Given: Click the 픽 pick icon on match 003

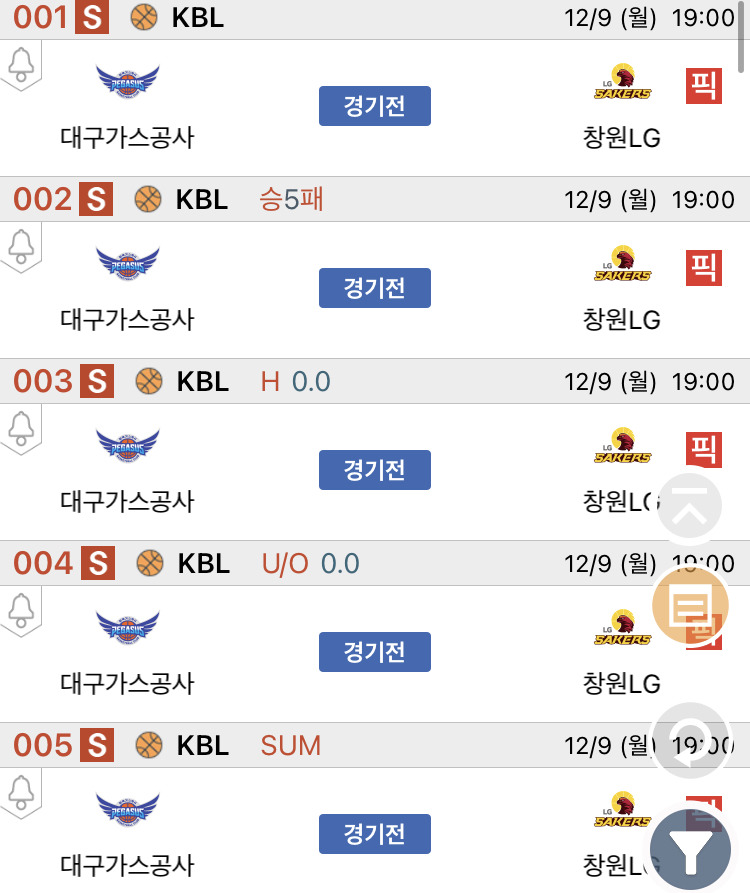Looking at the screenshot, I should [704, 450].
